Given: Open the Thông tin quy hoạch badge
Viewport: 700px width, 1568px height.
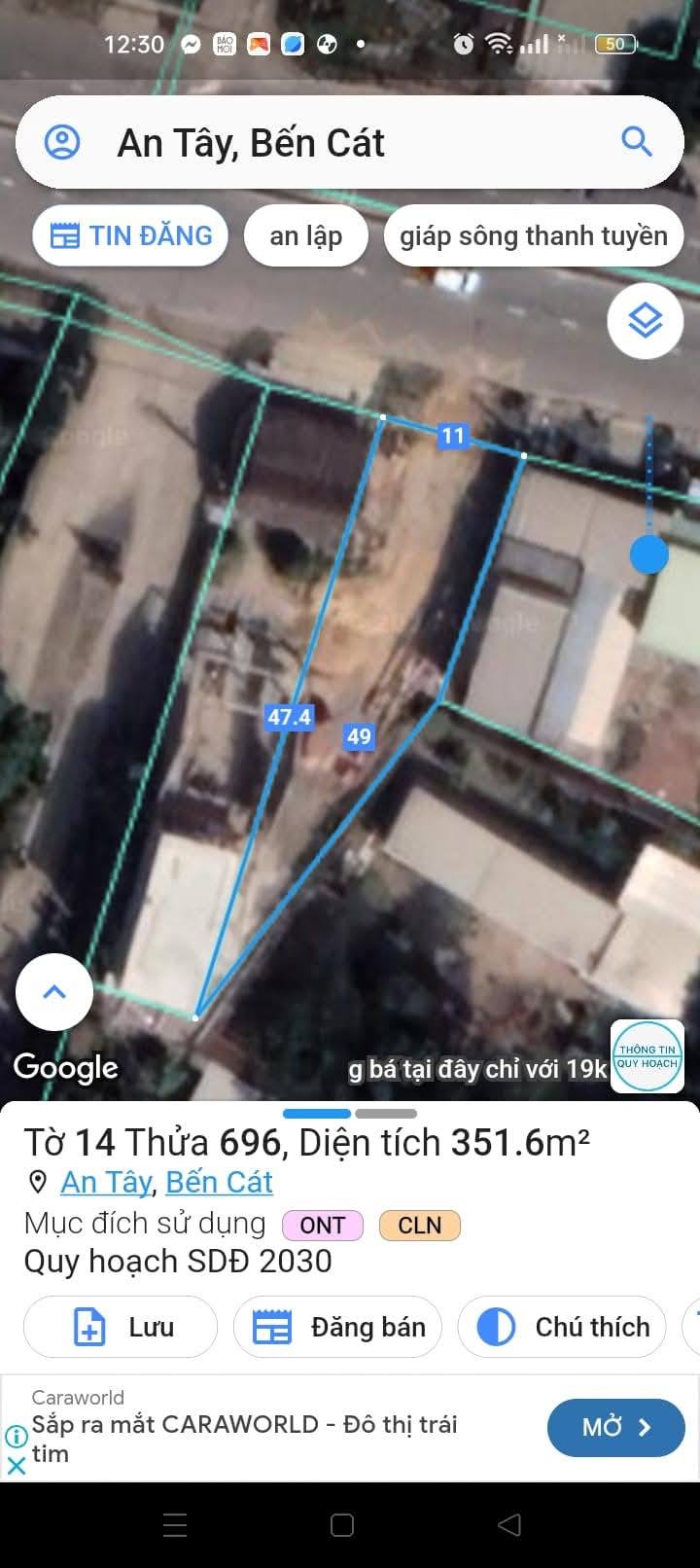Looking at the screenshot, I should coord(647,1056).
